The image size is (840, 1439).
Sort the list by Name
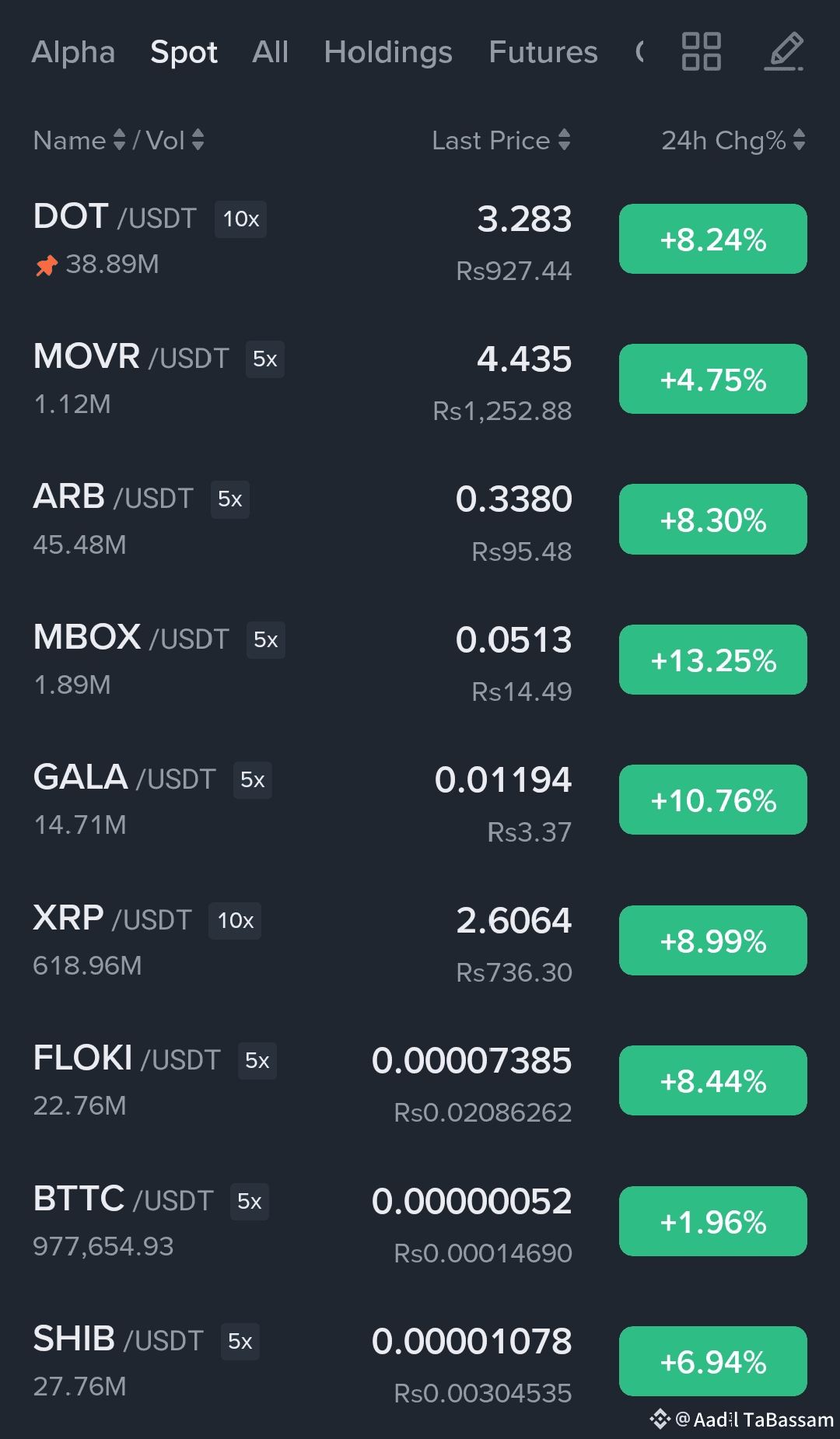(79, 140)
